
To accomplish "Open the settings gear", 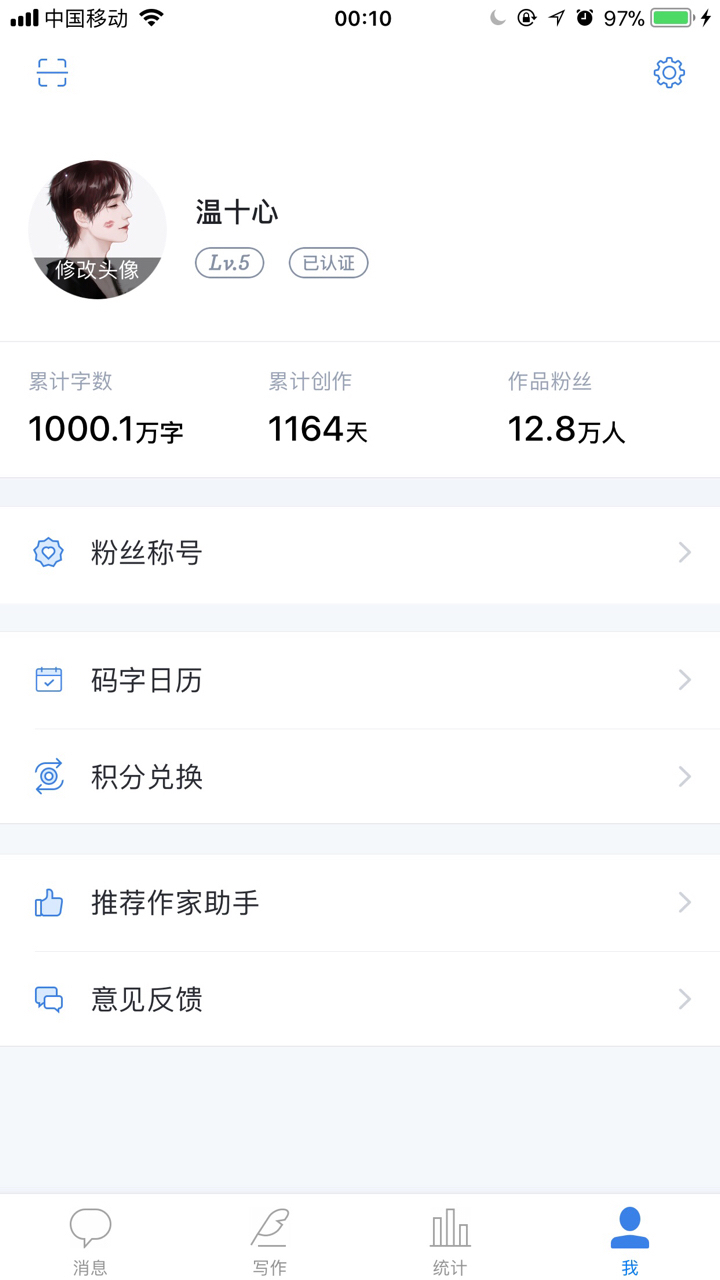I will point(669,73).
